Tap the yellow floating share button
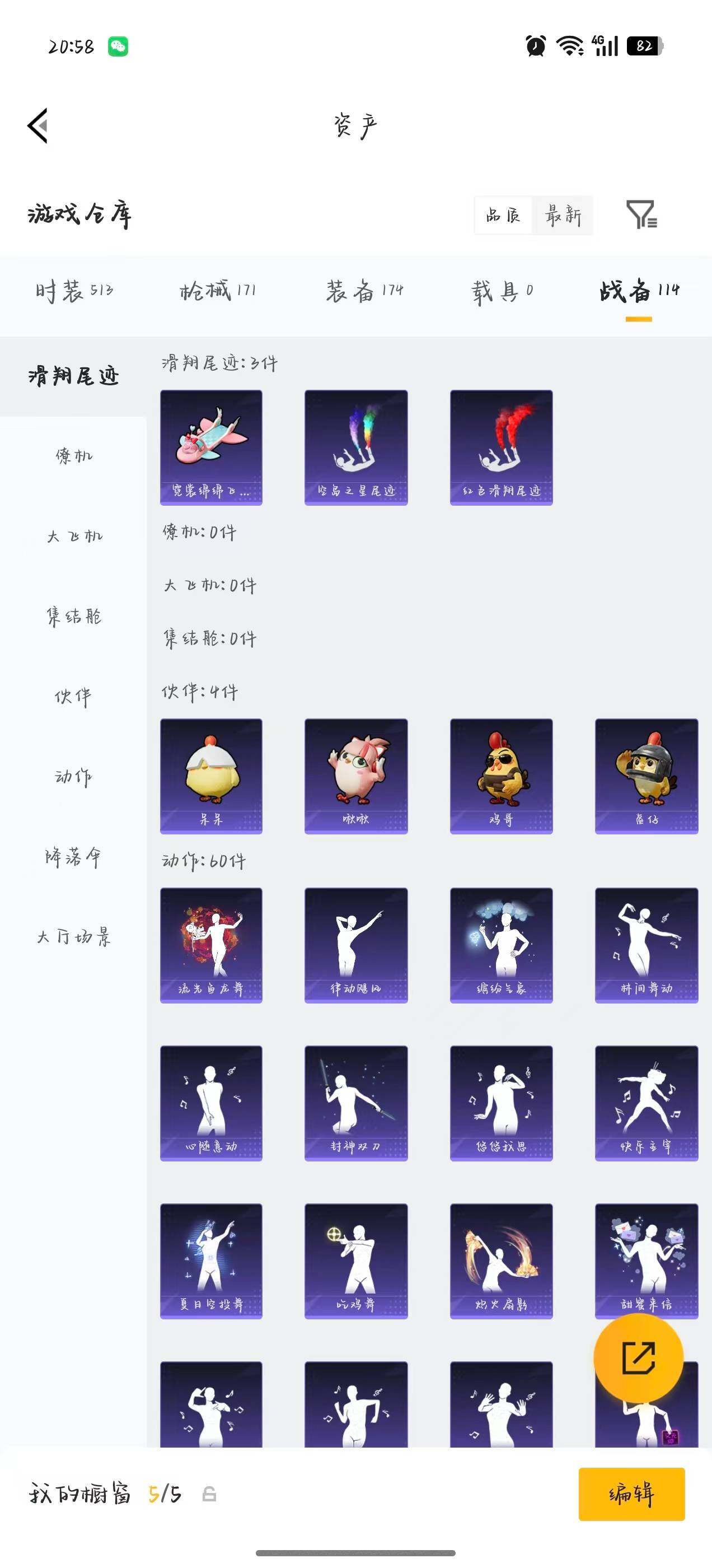This screenshot has width=712, height=1568. pos(638,1358)
